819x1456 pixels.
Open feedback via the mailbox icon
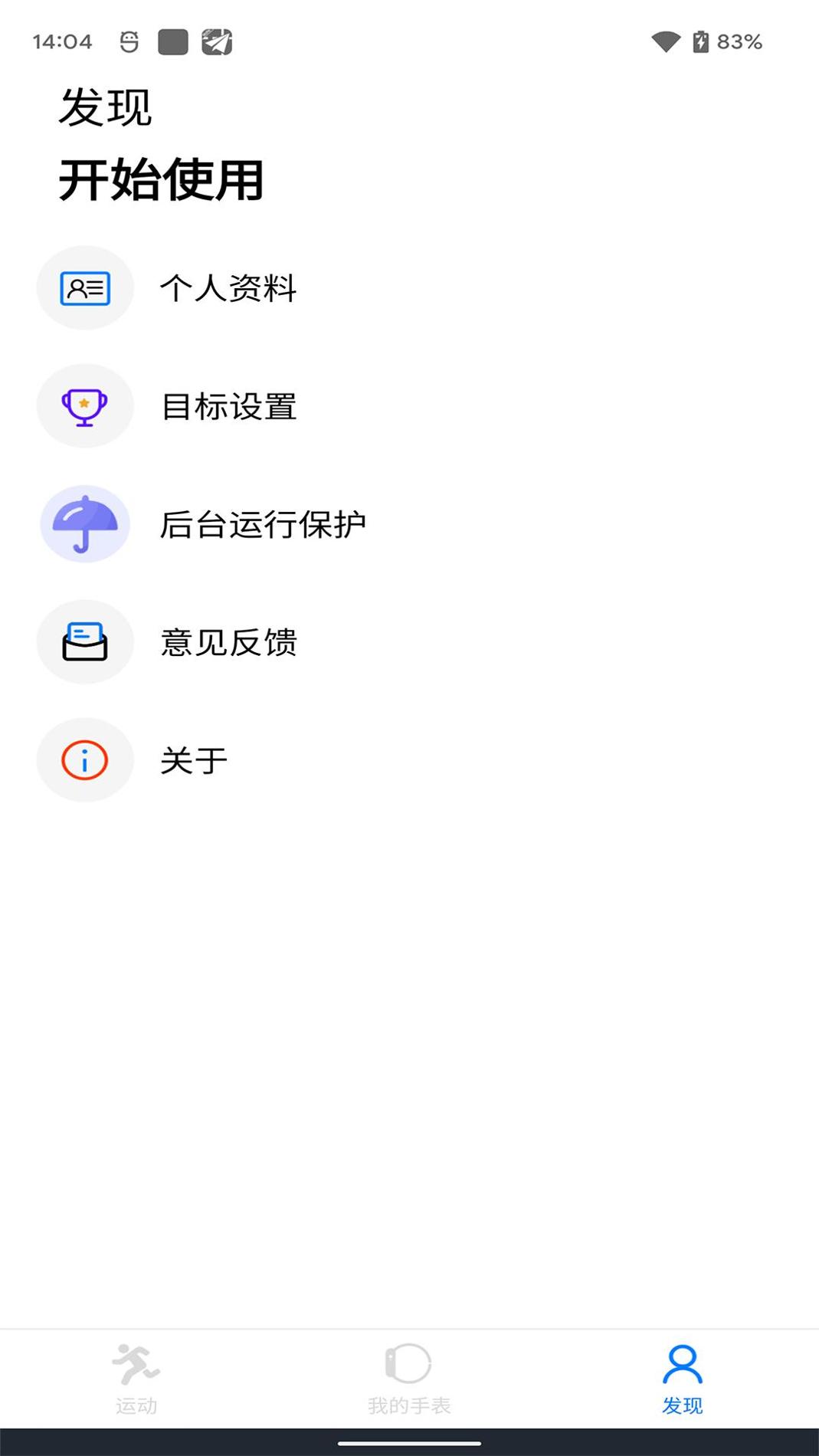tap(85, 641)
